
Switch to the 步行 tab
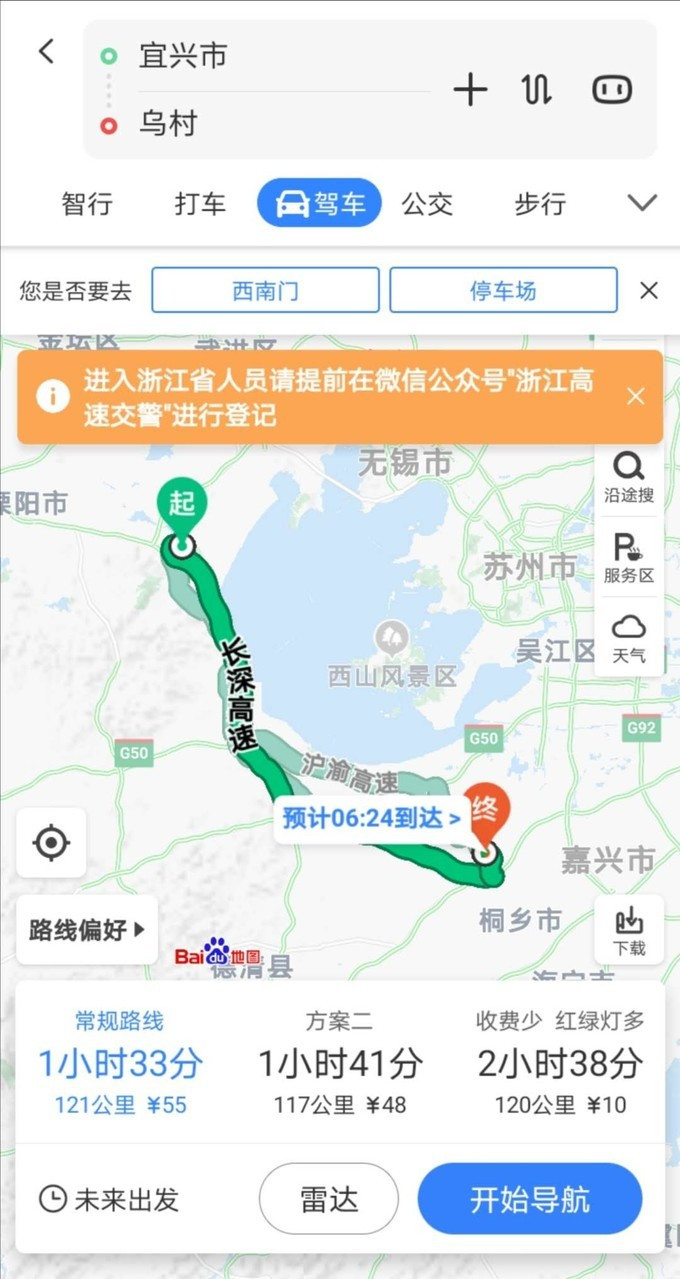coord(540,204)
